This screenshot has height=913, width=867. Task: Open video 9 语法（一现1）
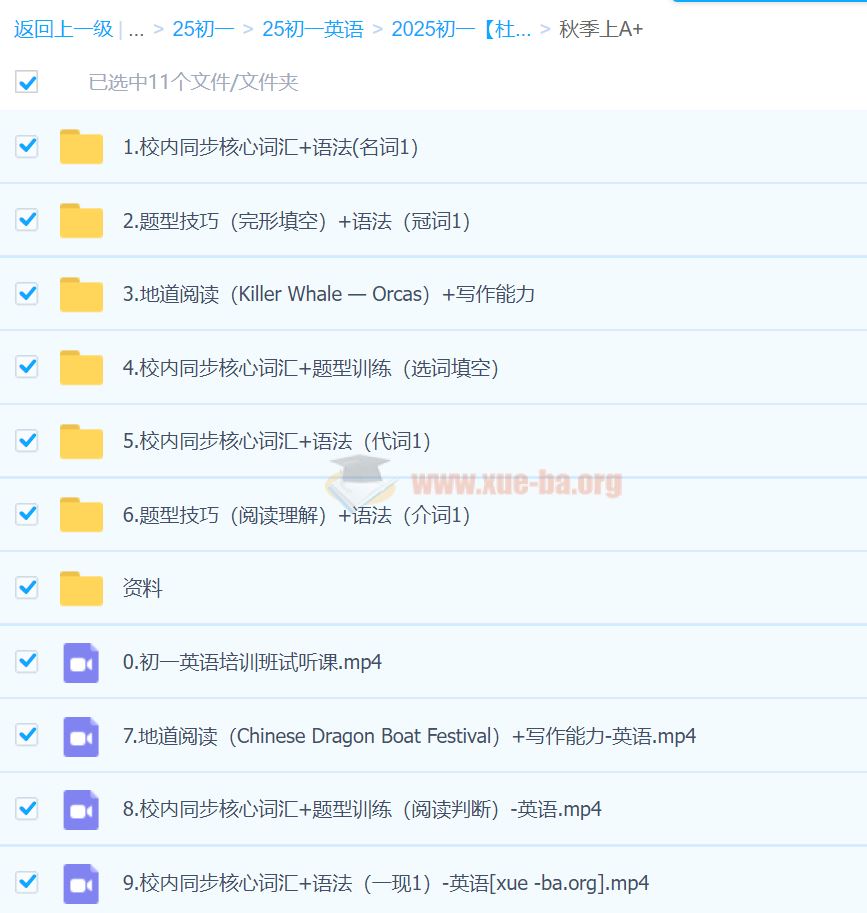click(386, 883)
